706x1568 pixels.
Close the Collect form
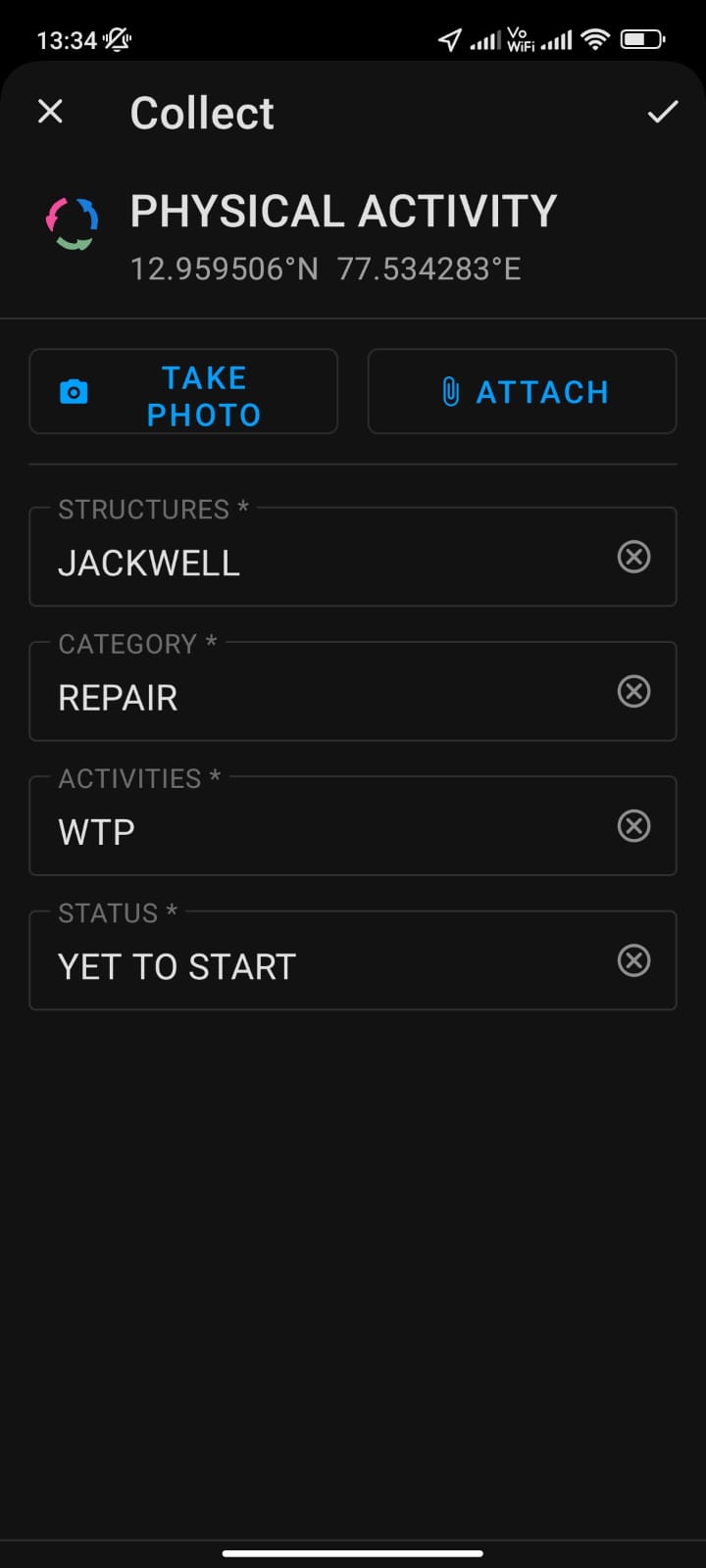click(x=50, y=112)
